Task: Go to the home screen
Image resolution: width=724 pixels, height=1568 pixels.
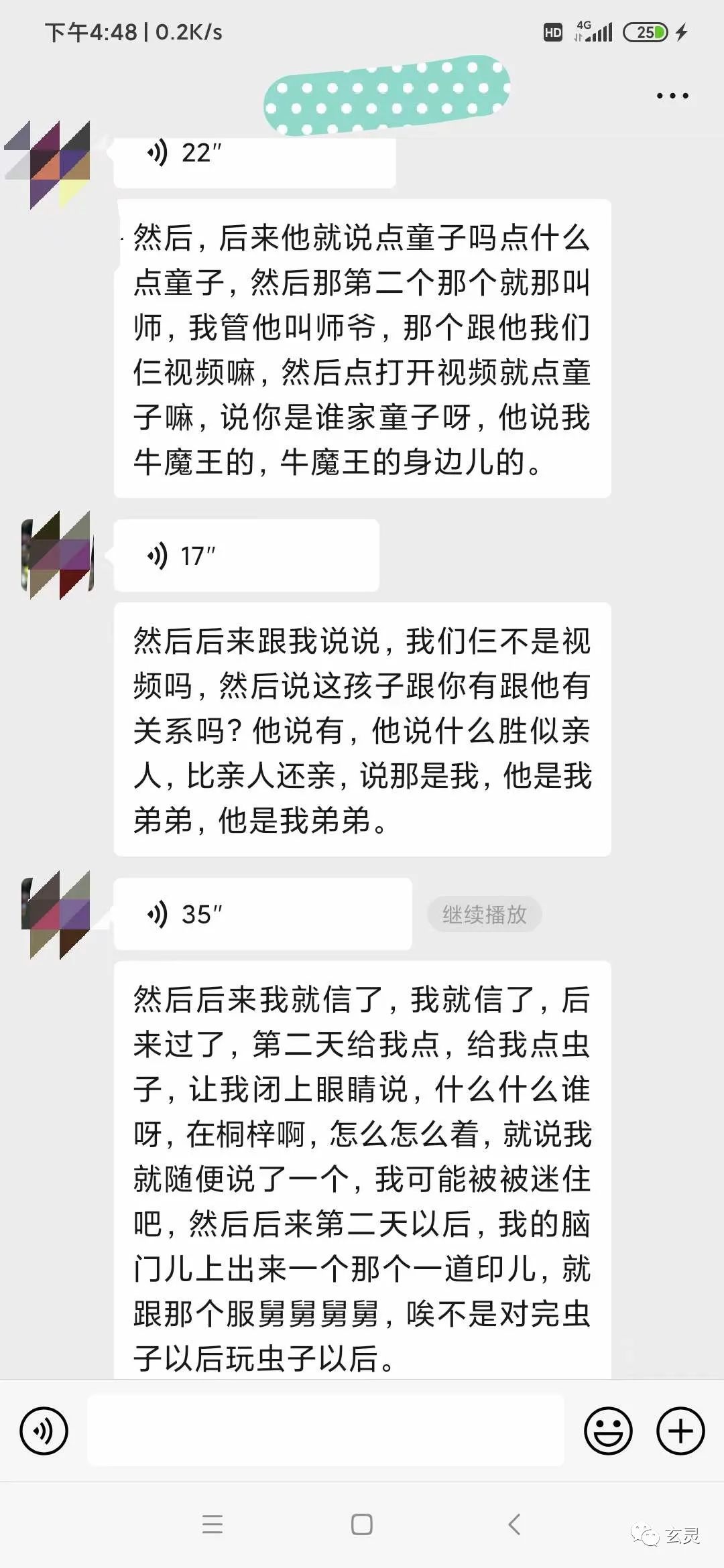Action: click(x=362, y=1524)
